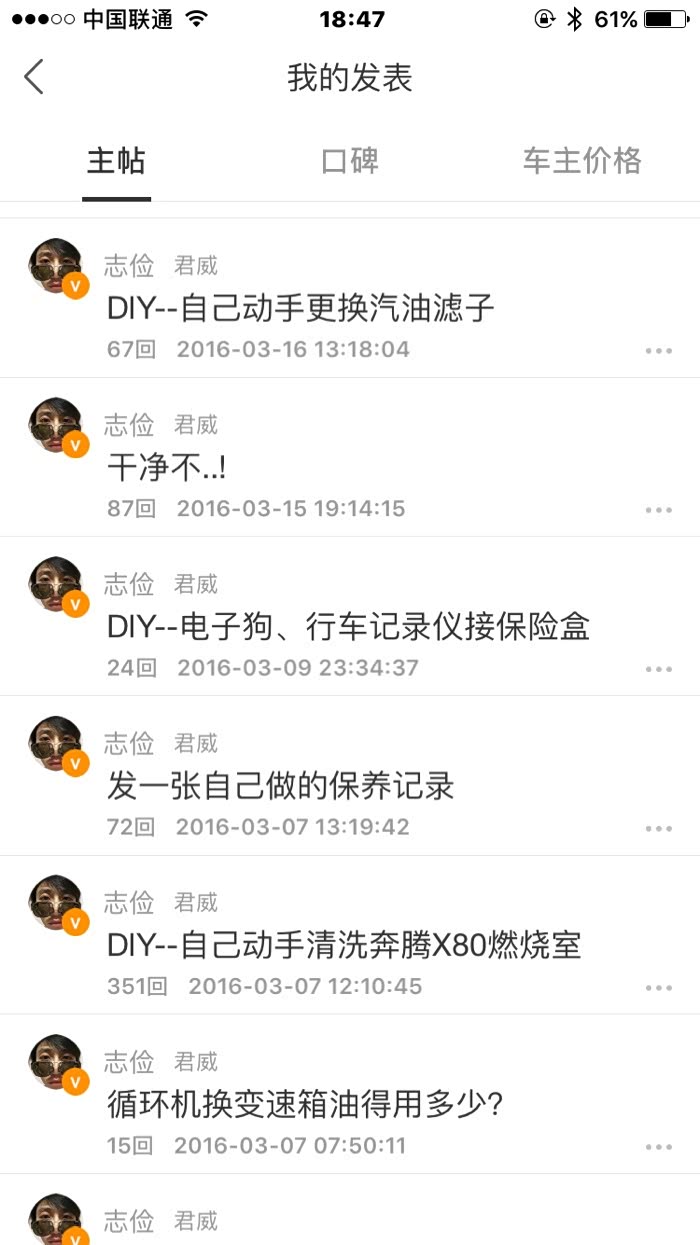Open post DIY--自己动手清洗奔腾X80燃烧室
700x1245 pixels.
click(344, 945)
